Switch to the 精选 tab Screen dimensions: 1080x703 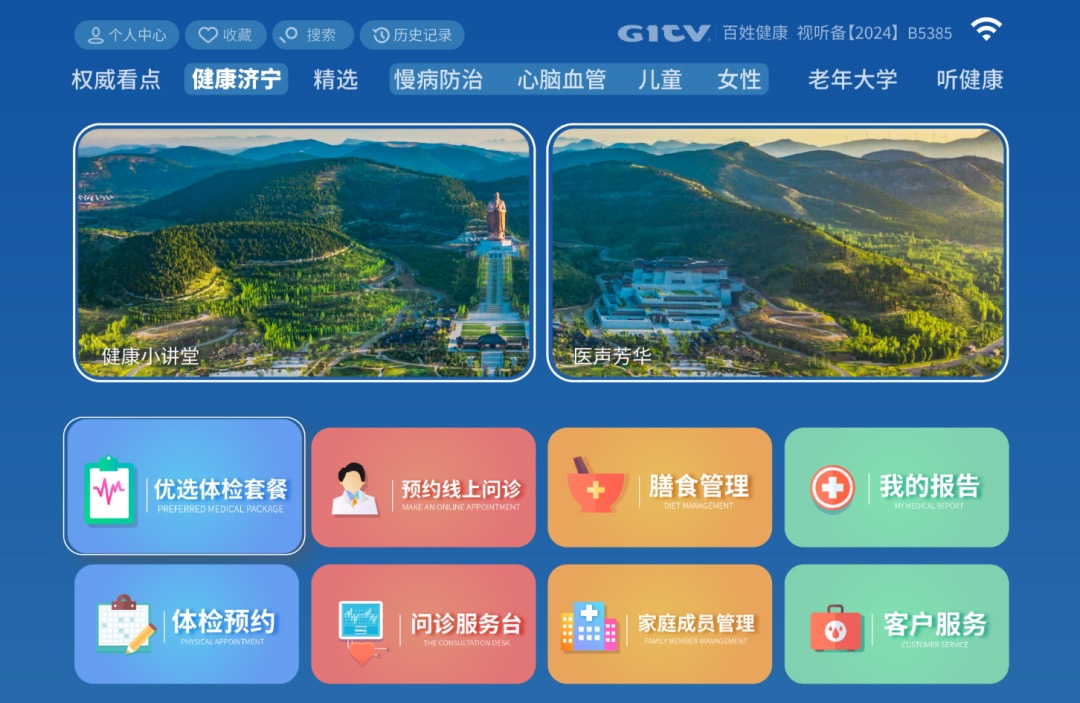coord(335,80)
